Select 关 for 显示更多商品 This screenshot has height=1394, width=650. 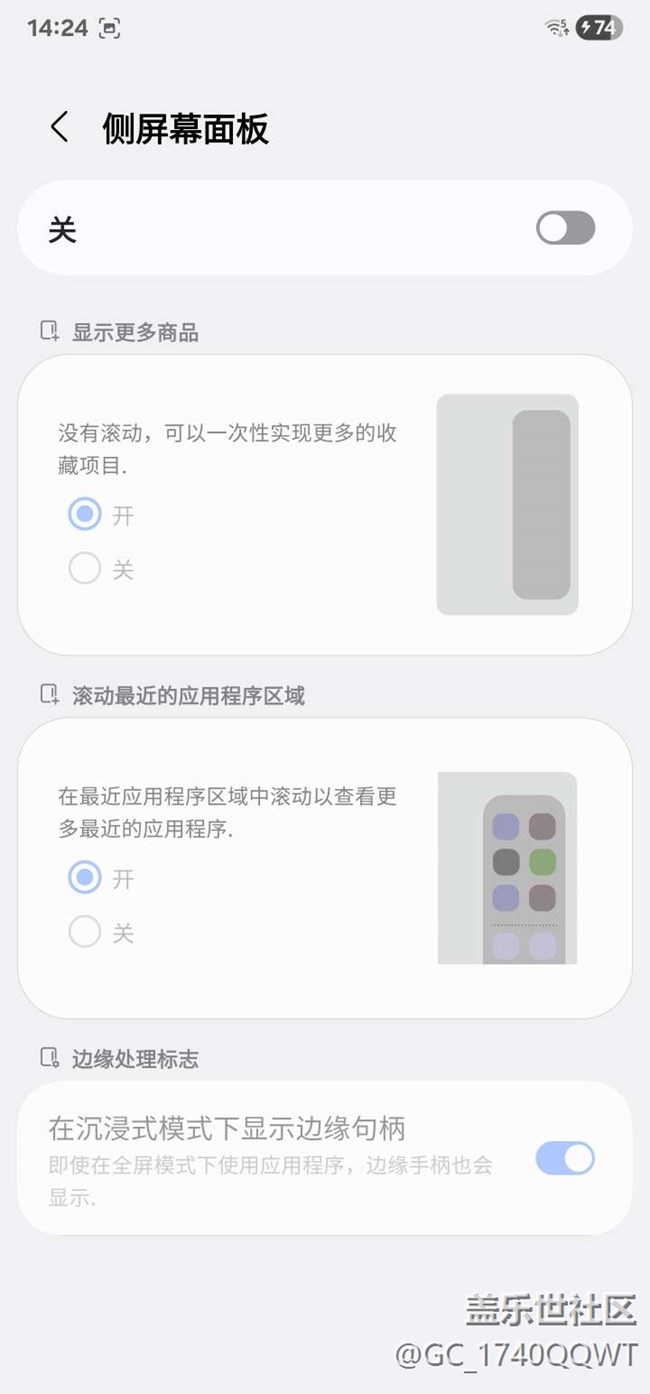pyautogui.click(x=85, y=569)
